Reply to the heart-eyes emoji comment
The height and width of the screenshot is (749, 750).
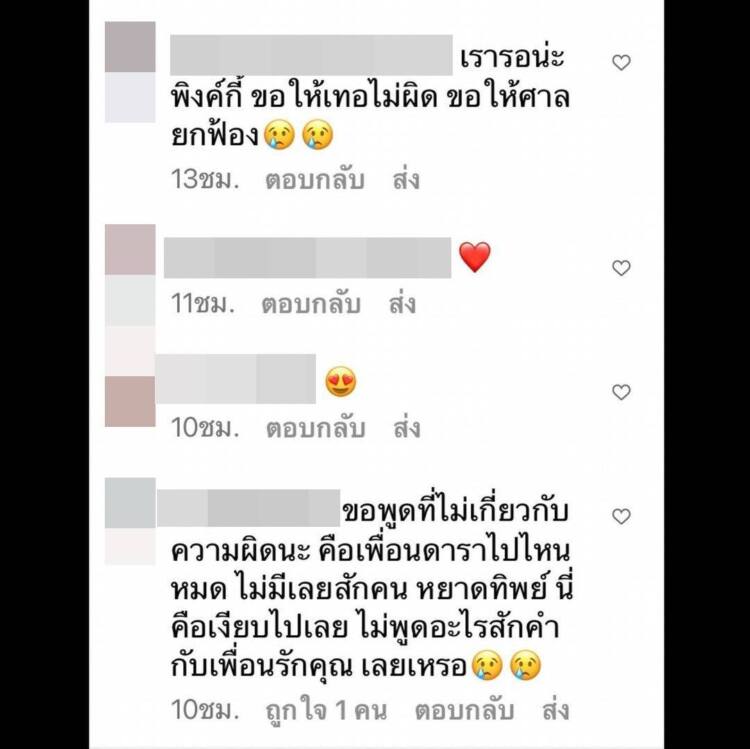(x=315, y=429)
